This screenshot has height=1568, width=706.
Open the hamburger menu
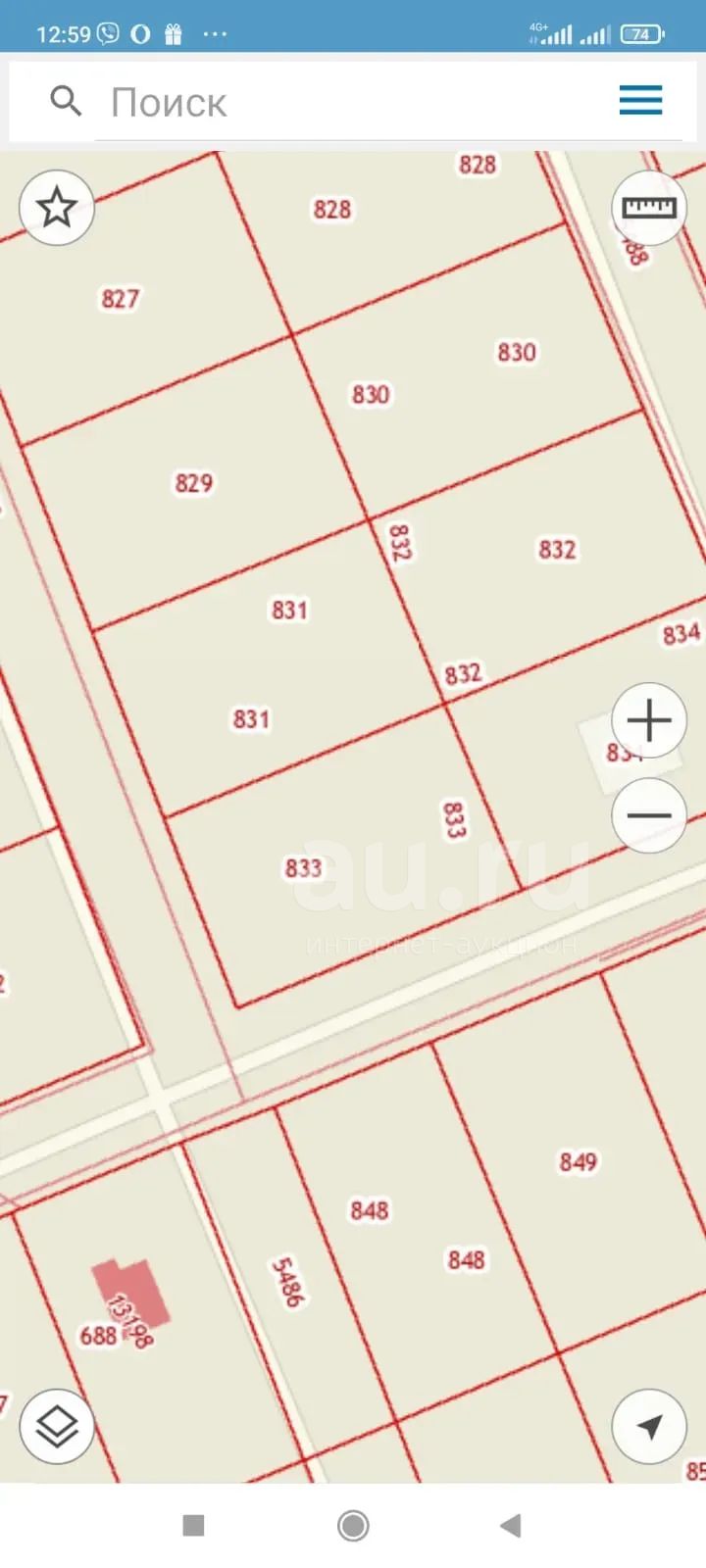640,100
